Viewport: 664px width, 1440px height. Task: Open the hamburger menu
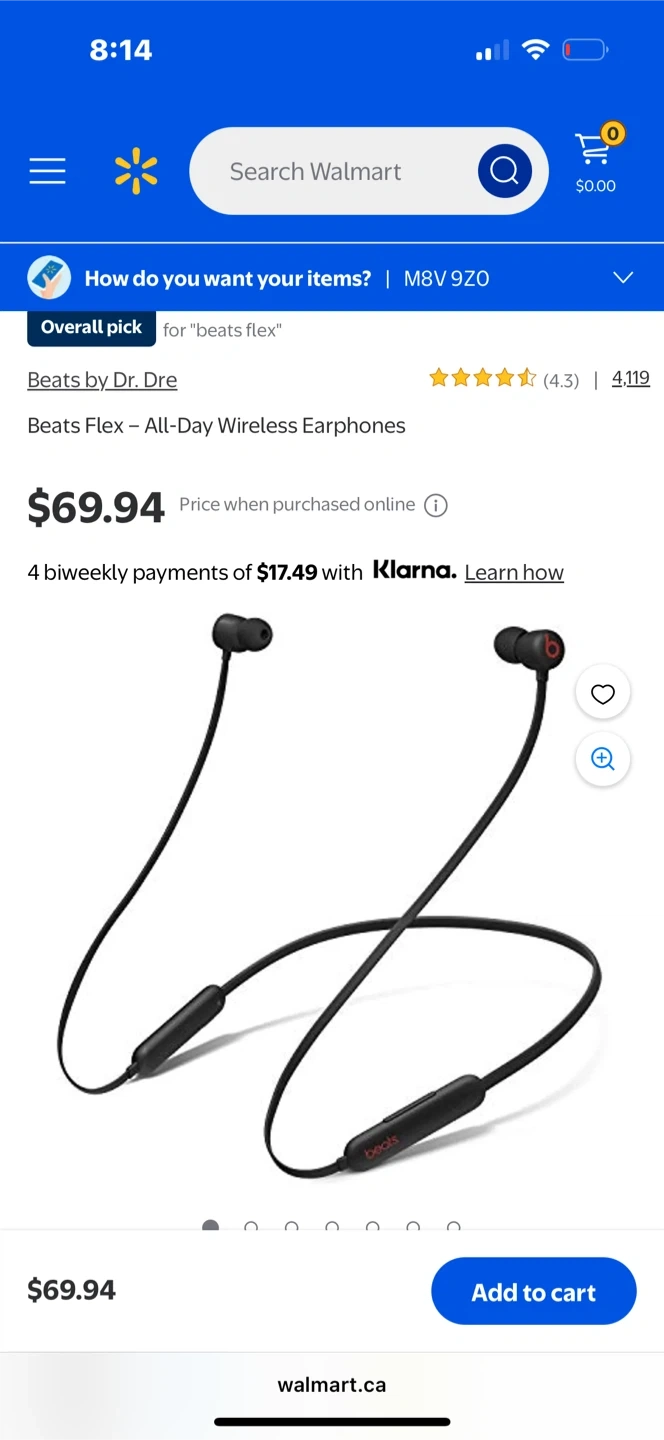47,171
